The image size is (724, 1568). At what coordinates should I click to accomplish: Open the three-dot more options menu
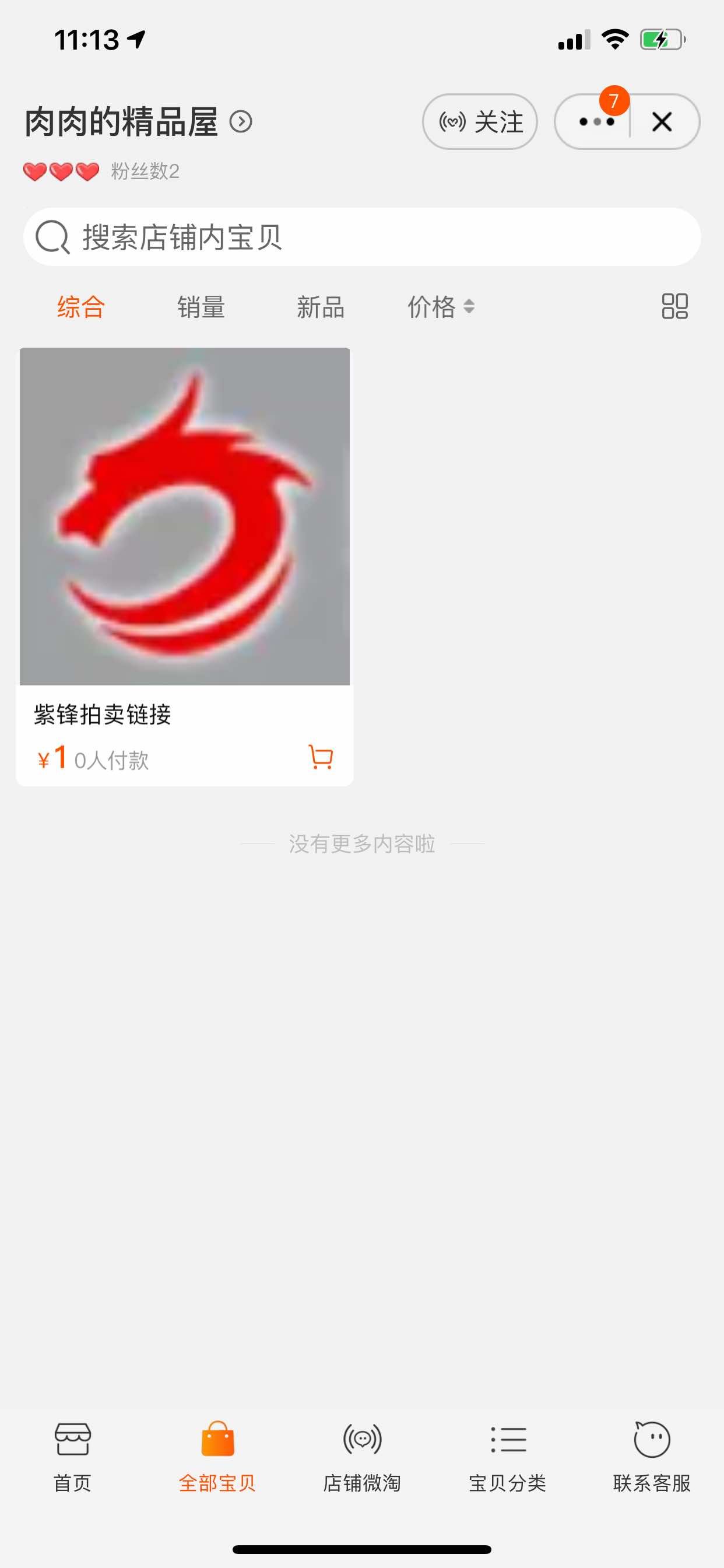coord(596,122)
